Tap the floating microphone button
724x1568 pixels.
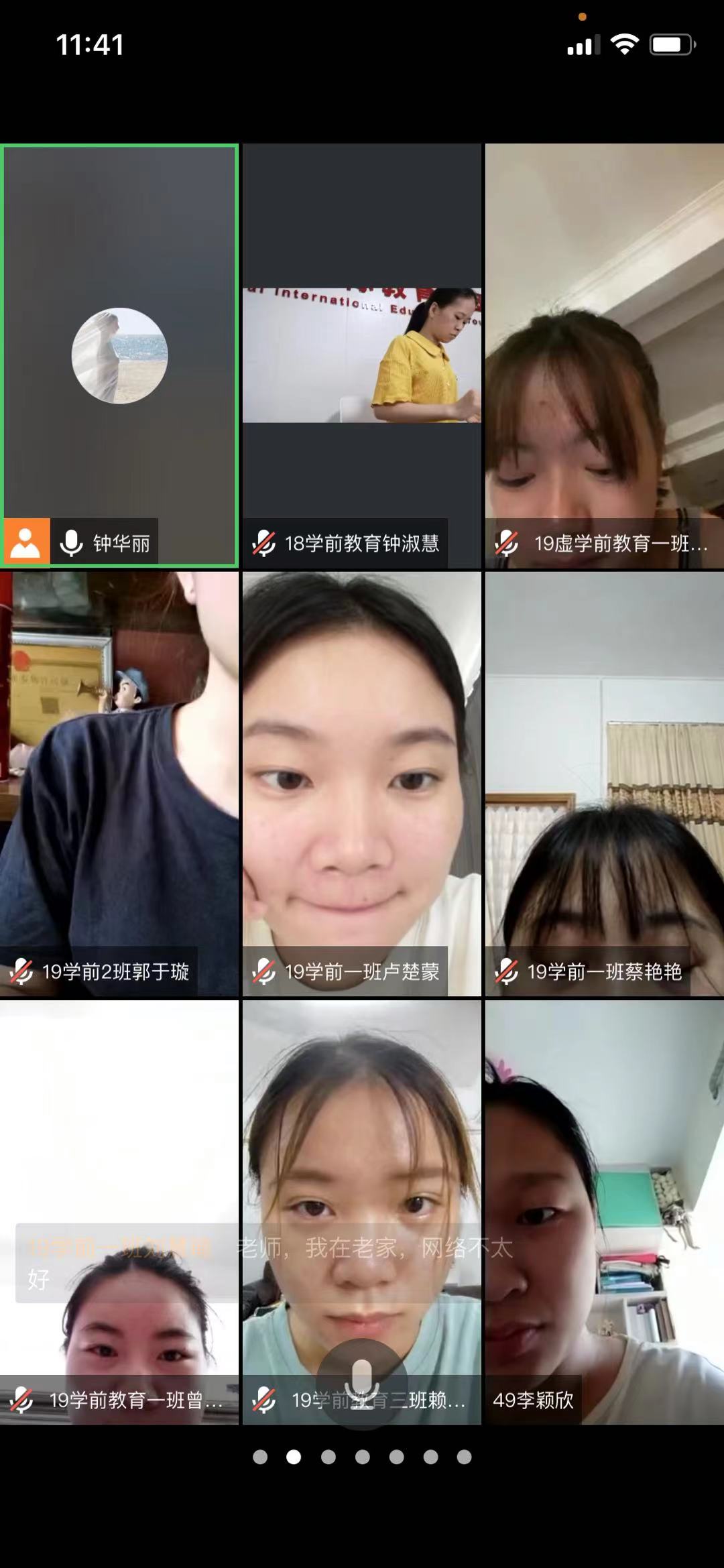click(362, 1382)
